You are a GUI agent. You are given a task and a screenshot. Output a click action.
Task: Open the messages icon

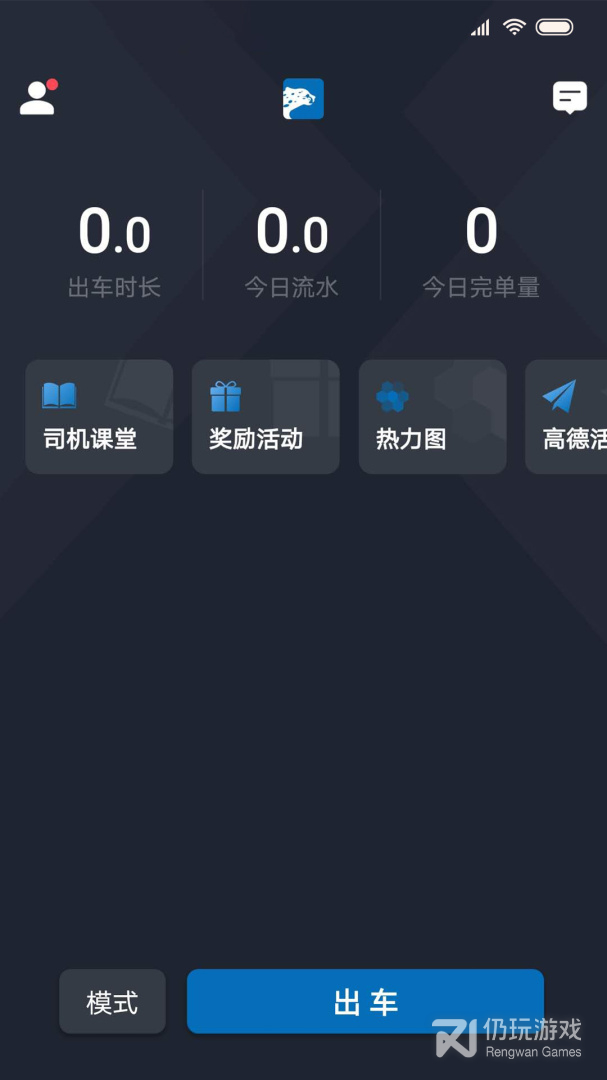[570, 98]
